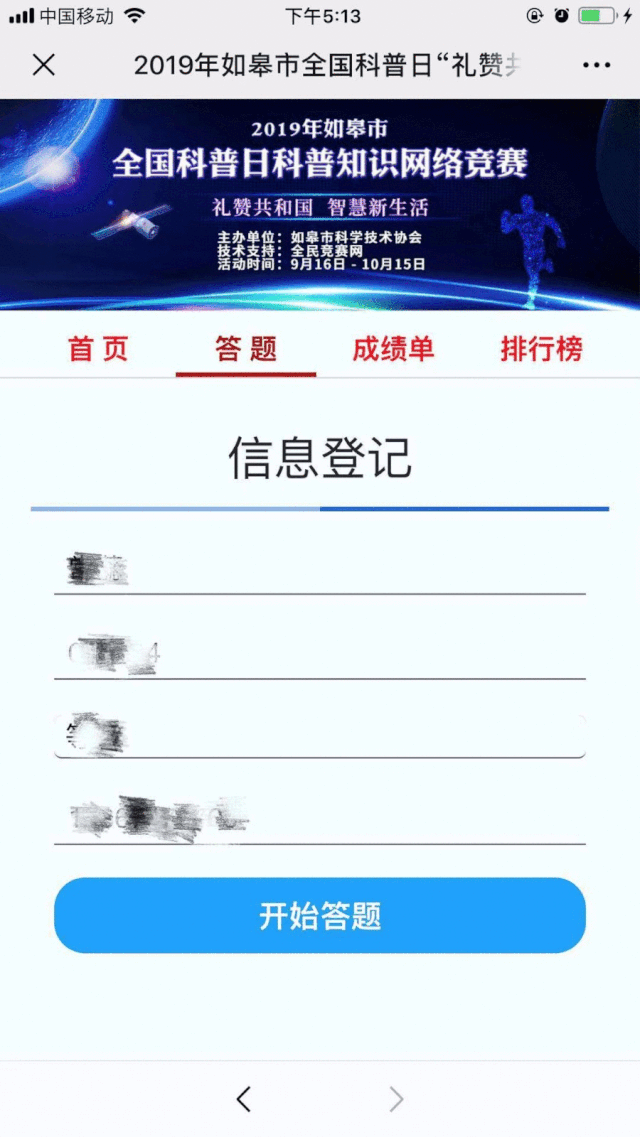This screenshot has height=1137, width=640.
Task: Select the 答题 tab
Action: pos(246,349)
